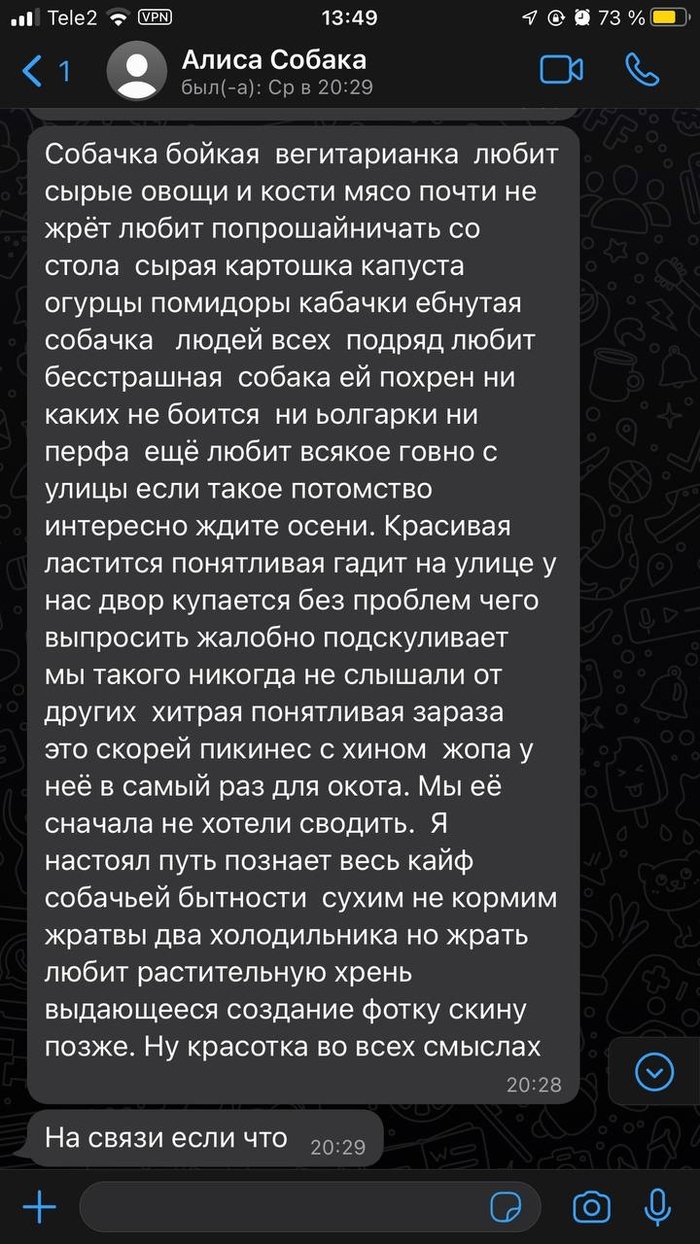Focus the message text field
Screen dimensions: 700x1244
pyautogui.click(x=280, y=1207)
